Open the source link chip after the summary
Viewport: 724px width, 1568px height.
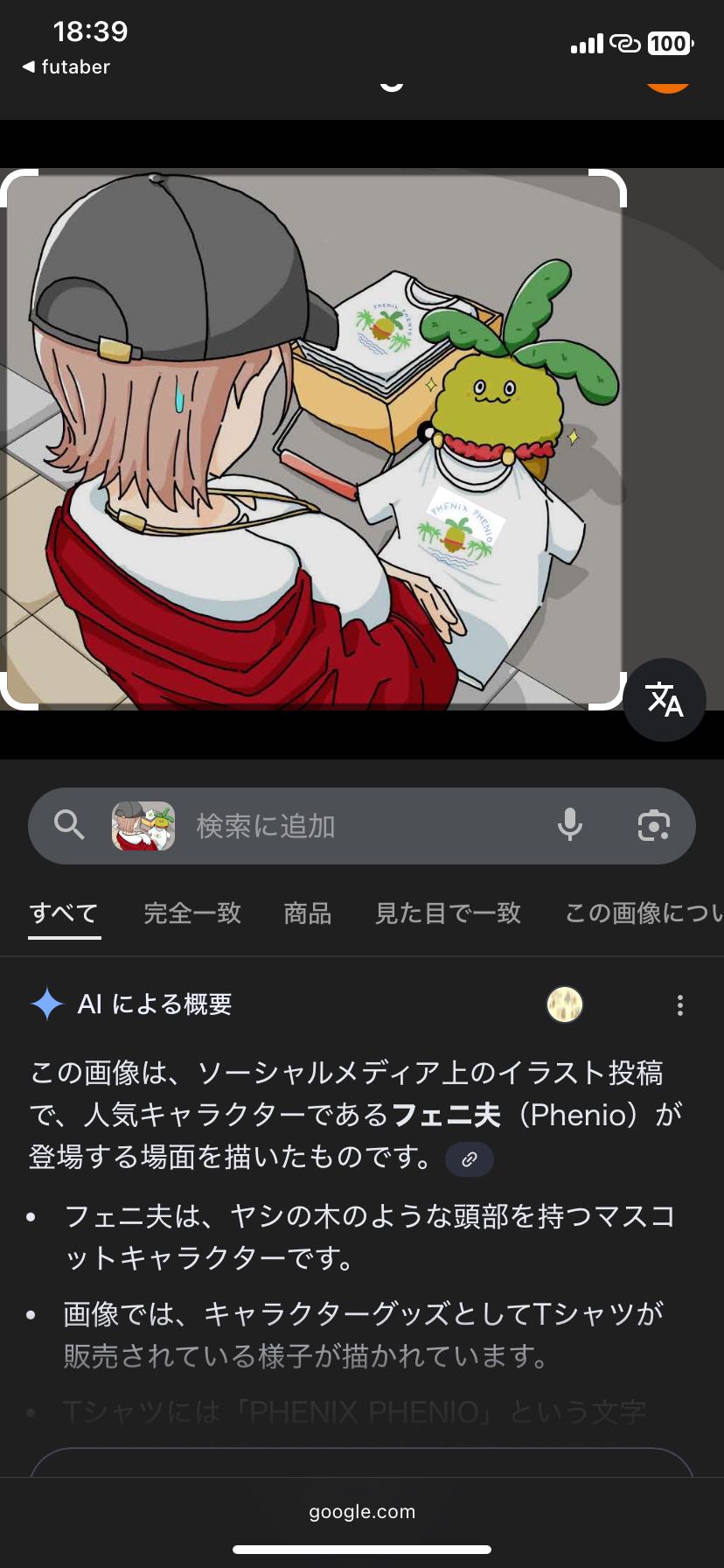470,1159
